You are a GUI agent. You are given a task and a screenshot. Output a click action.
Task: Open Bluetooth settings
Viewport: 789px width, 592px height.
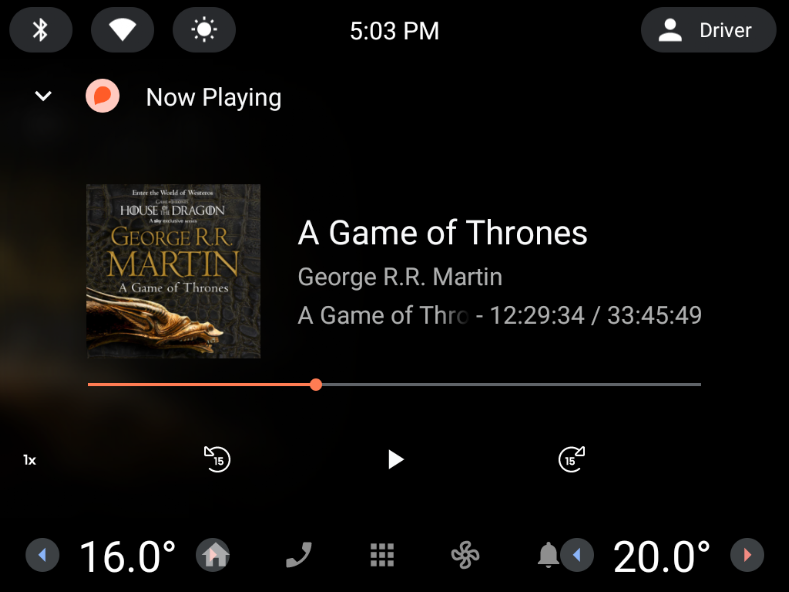[x=41, y=31]
